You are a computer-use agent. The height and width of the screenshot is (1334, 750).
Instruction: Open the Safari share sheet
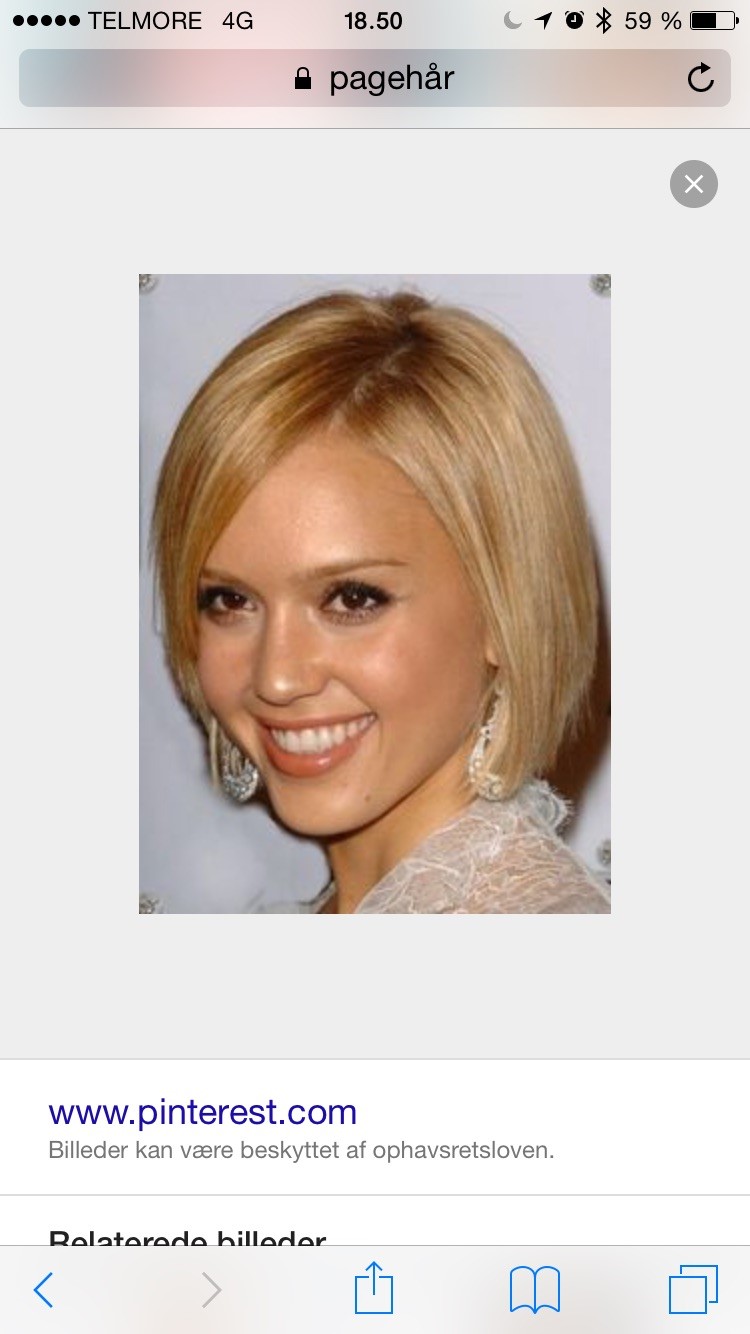click(374, 1288)
